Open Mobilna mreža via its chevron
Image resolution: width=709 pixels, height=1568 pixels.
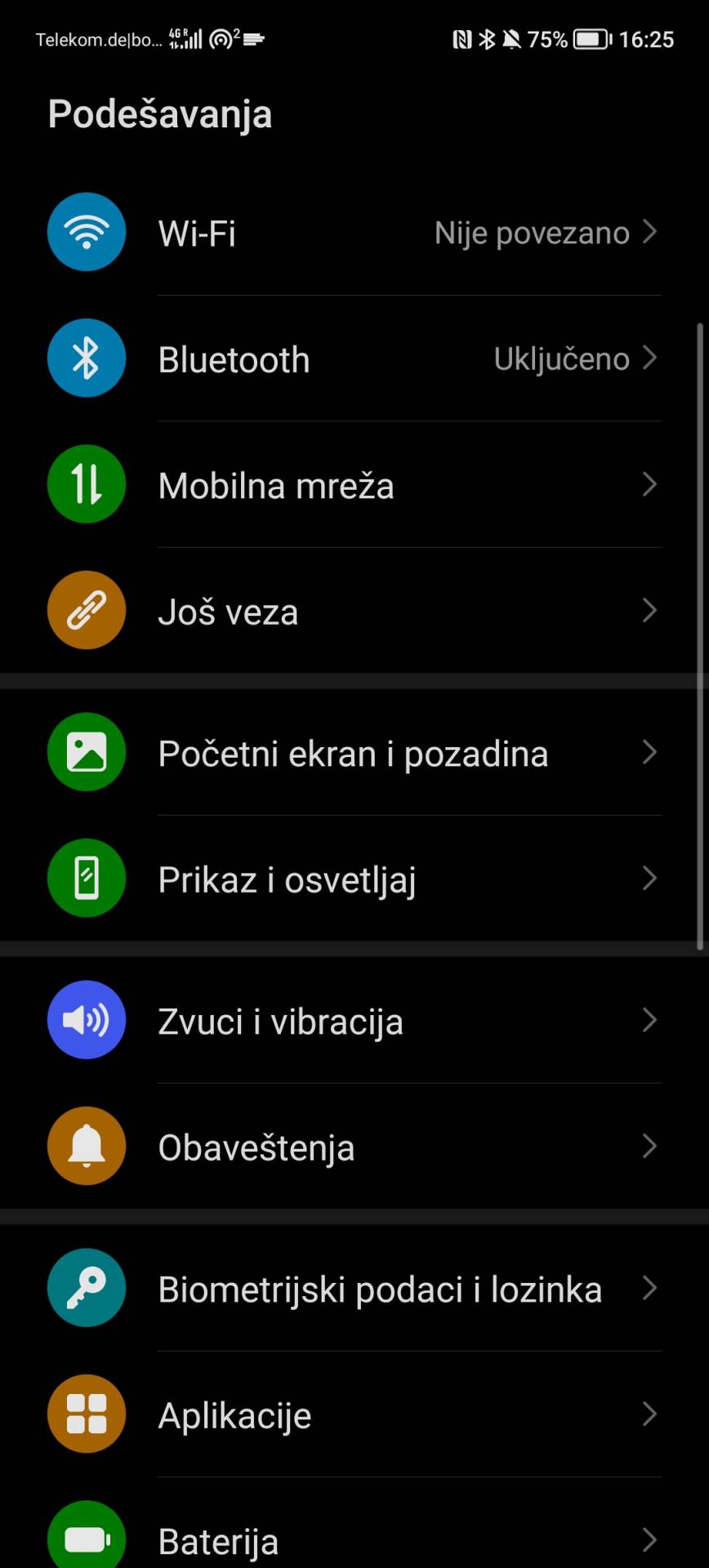point(649,483)
